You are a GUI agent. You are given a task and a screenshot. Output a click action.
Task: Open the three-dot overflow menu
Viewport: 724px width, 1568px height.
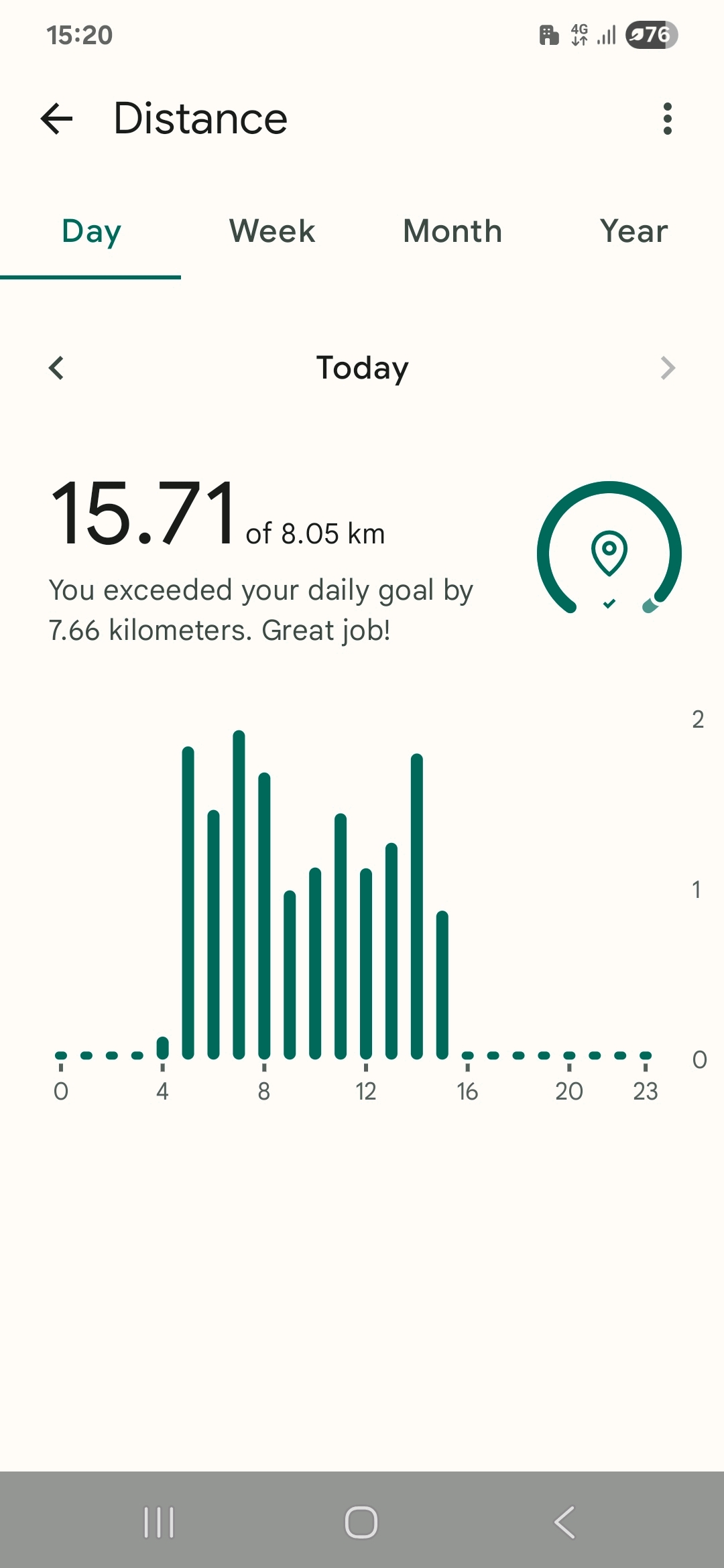pyautogui.click(x=667, y=119)
